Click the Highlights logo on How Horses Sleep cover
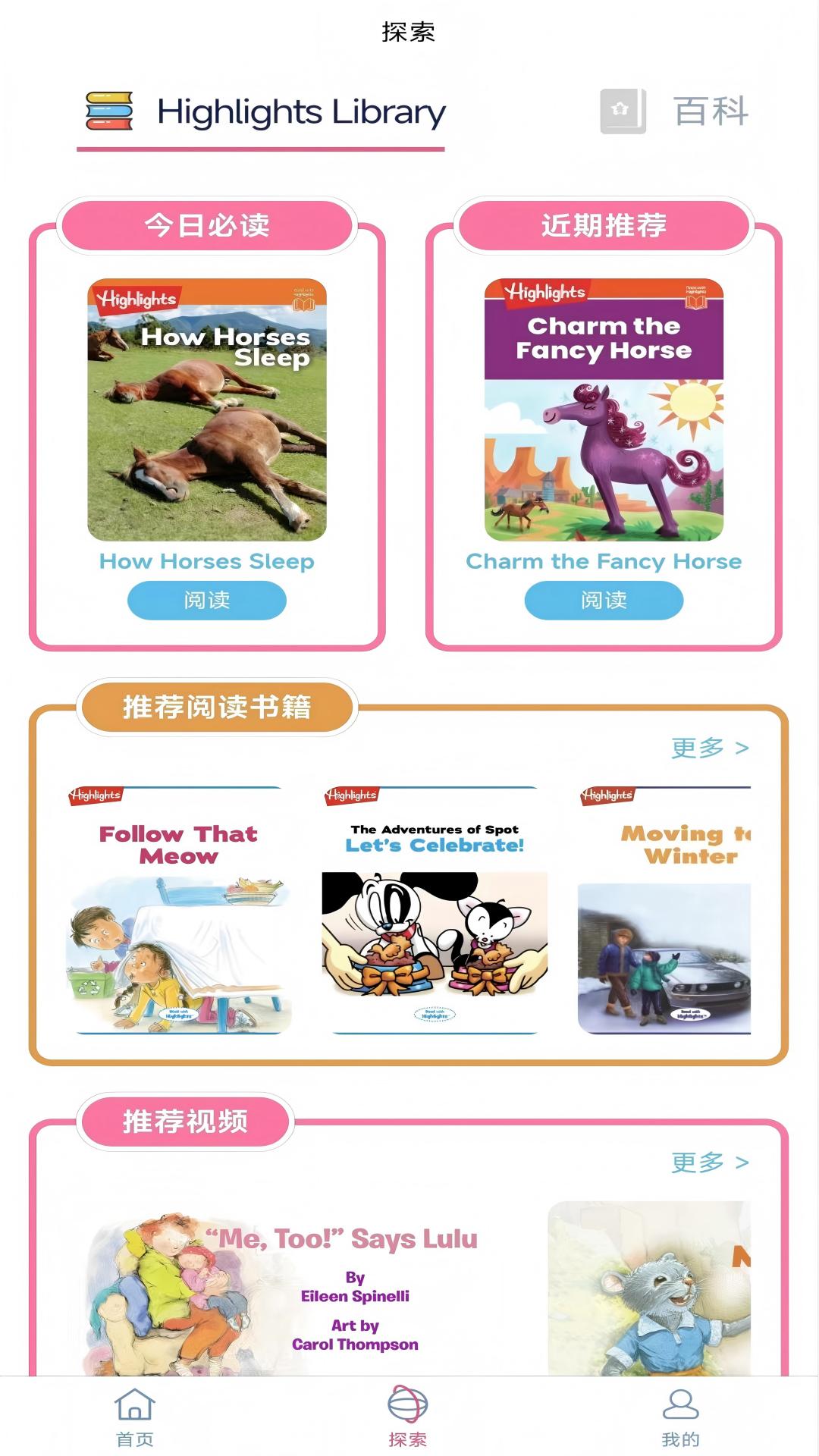 coord(138,299)
